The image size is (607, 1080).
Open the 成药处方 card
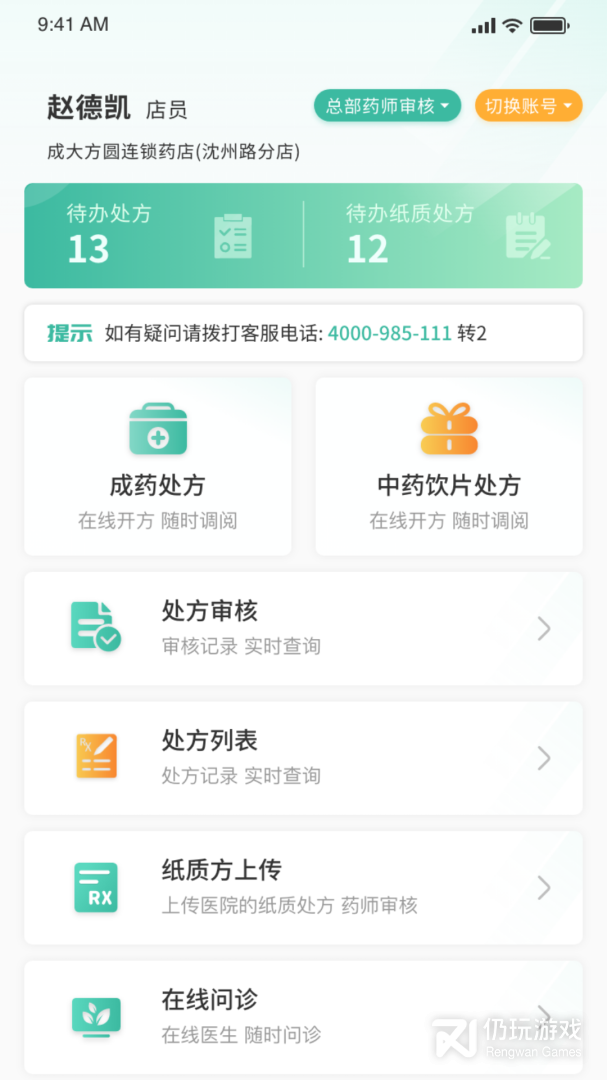tap(158, 466)
